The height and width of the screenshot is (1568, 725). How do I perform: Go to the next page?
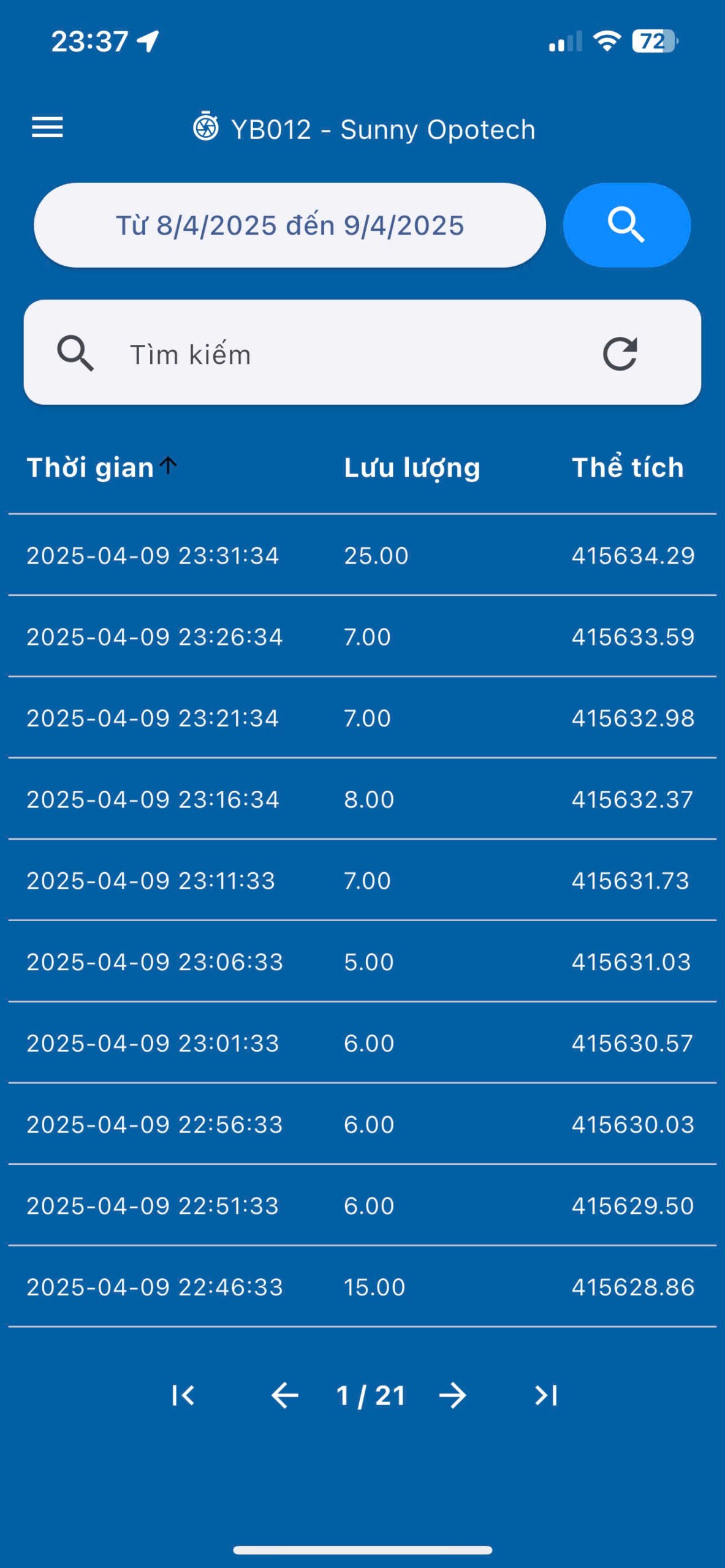[x=453, y=1396]
